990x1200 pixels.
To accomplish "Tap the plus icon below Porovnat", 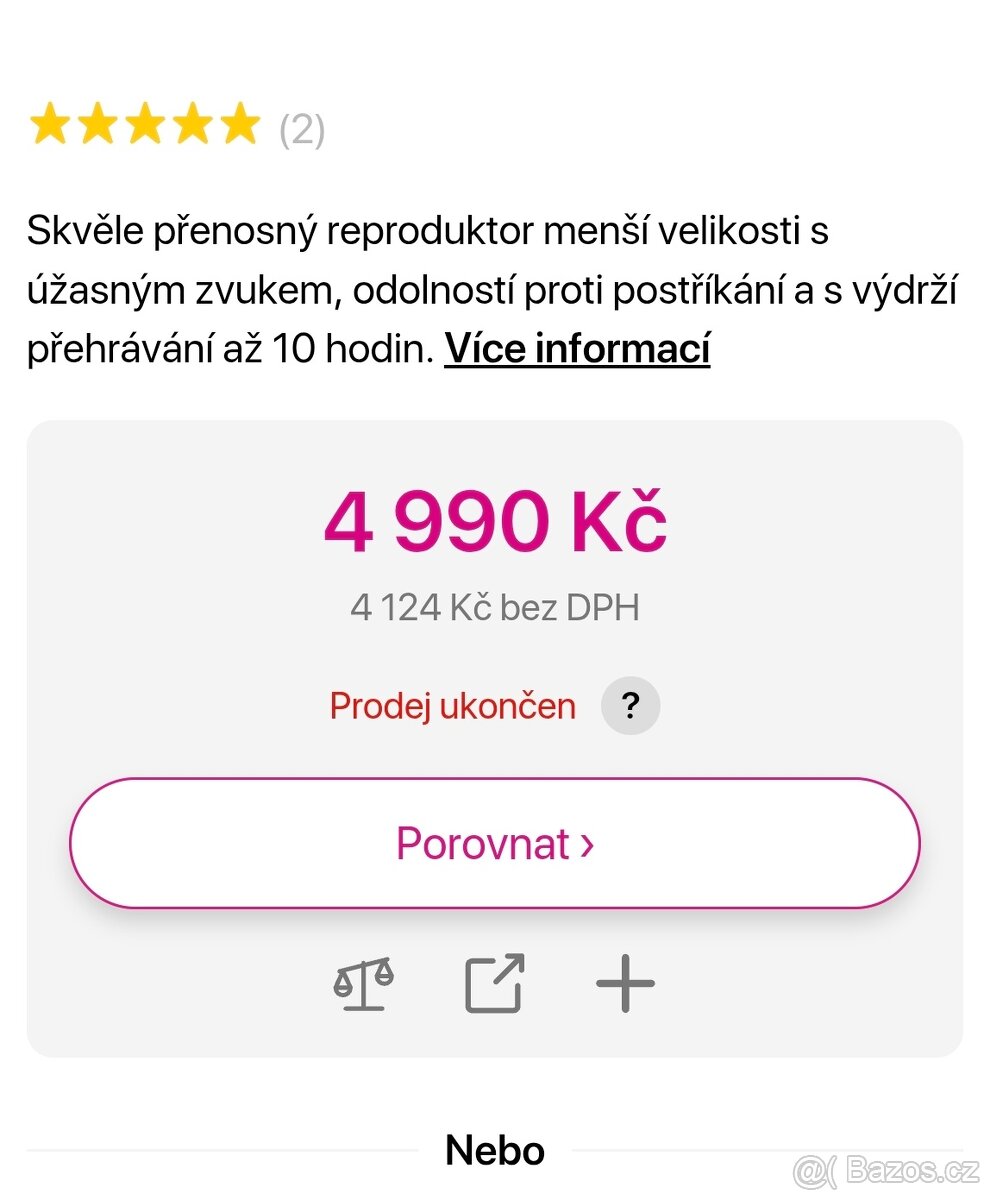I will click(625, 984).
